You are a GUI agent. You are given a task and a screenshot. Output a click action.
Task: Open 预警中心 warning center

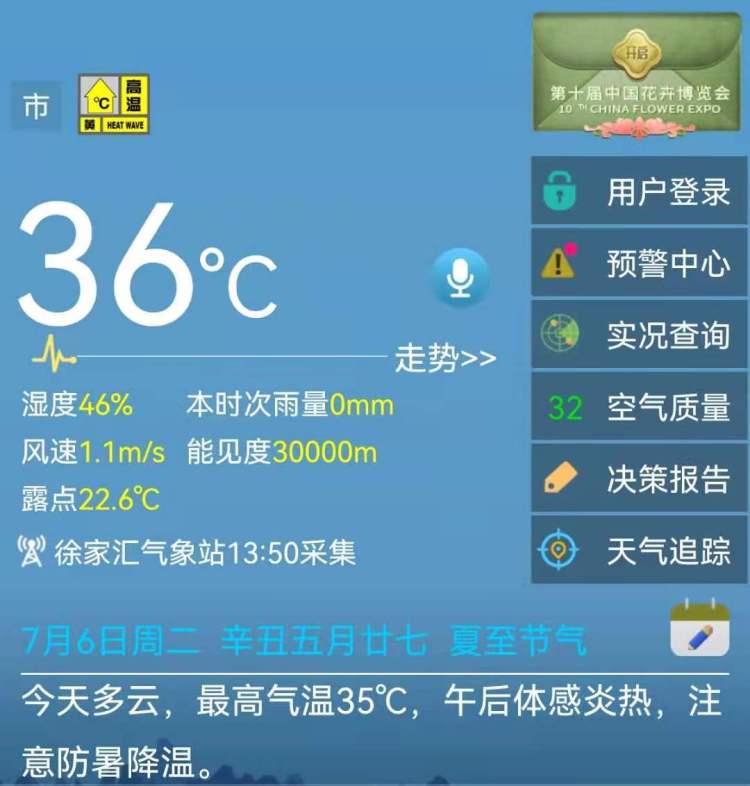tap(639, 263)
